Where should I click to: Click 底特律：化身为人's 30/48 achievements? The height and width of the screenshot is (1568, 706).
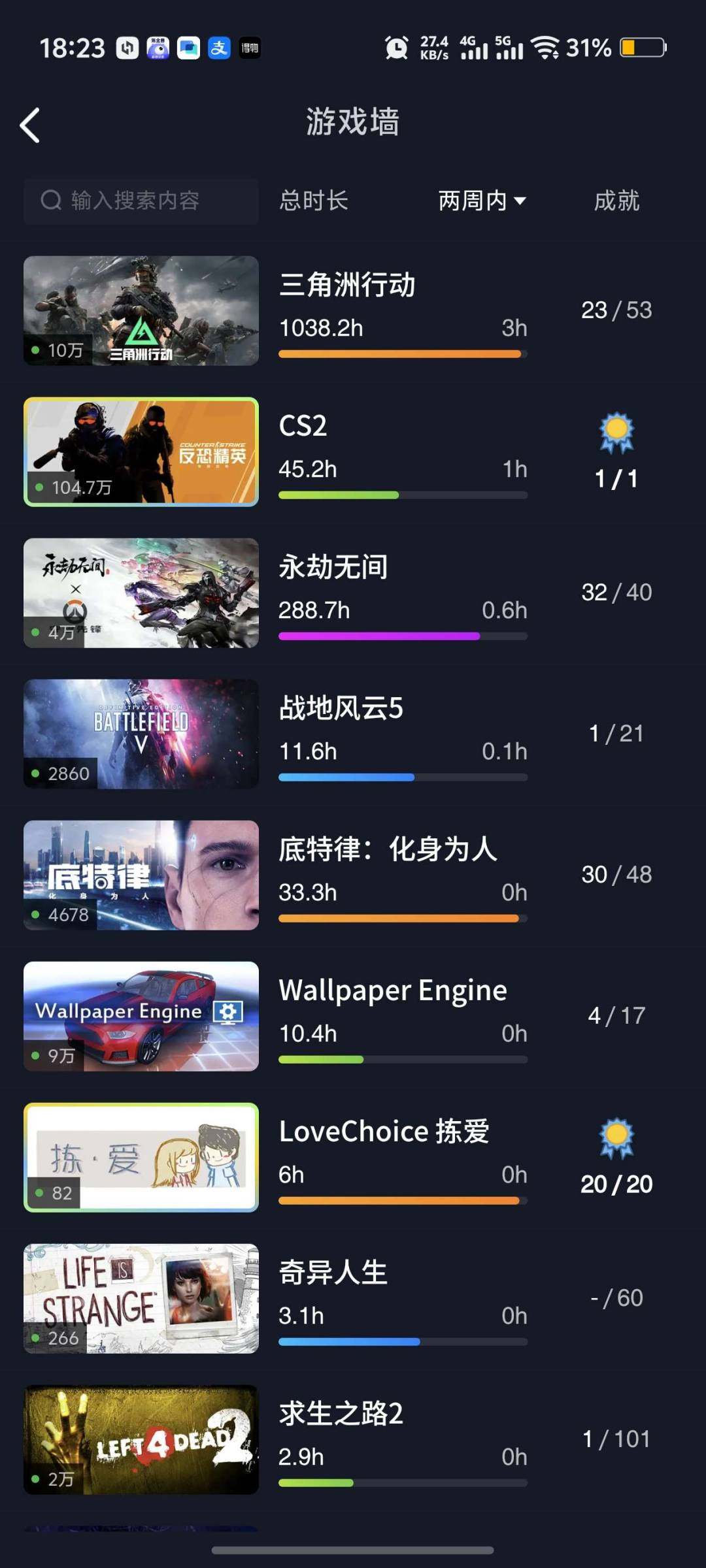click(x=615, y=874)
